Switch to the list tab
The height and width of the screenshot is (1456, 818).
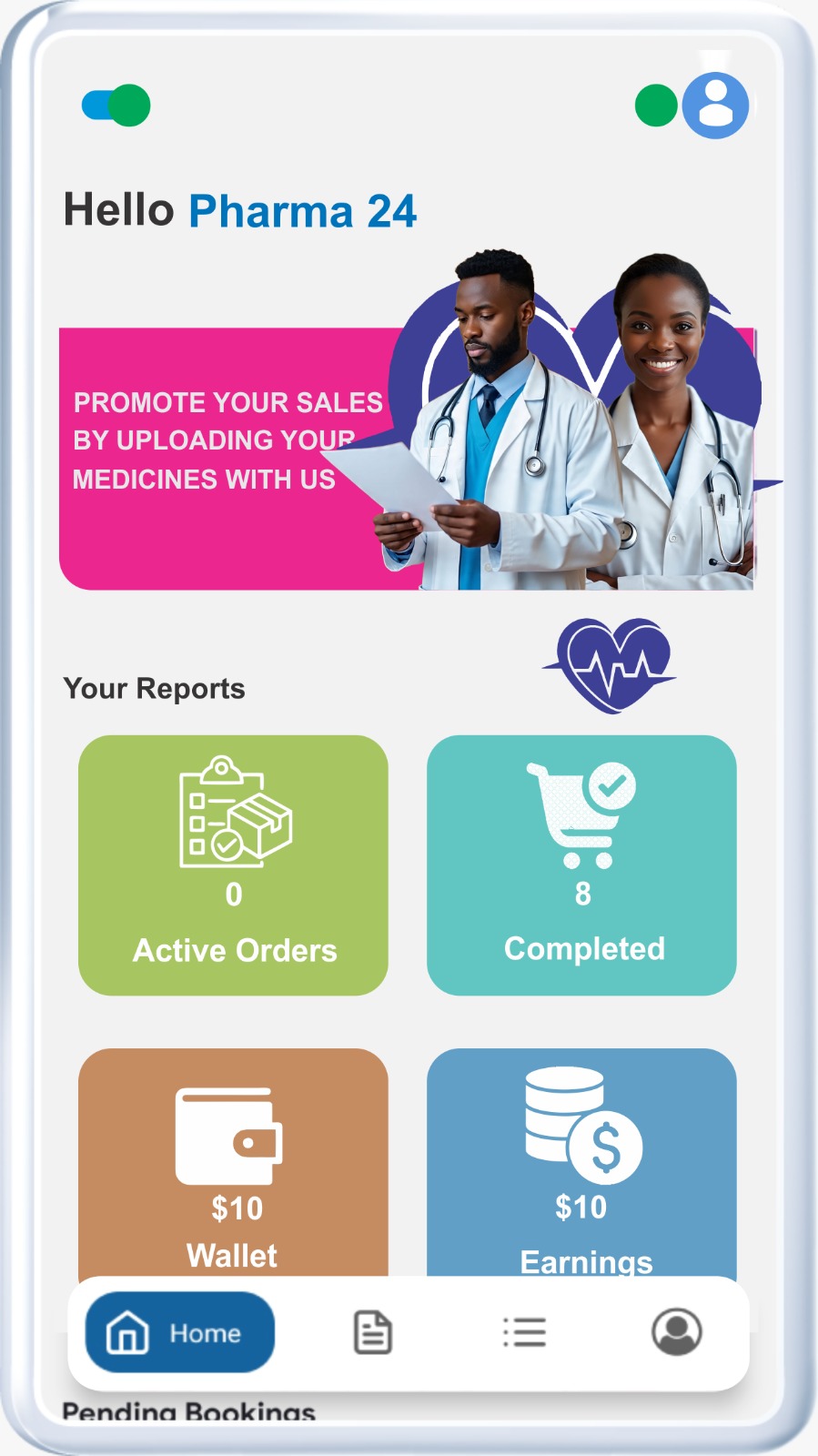coord(525,1332)
